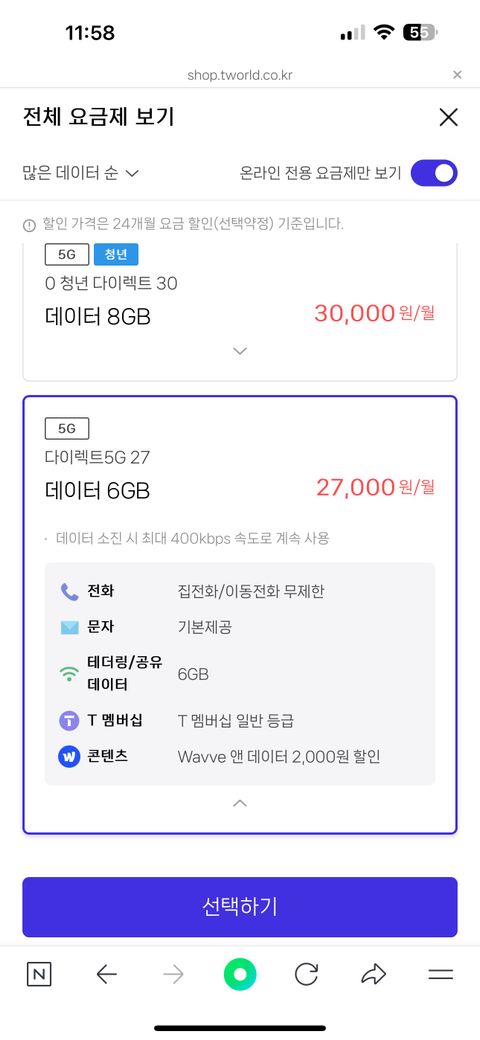Tap the 선택하기 button
This screenshot has height=1040, width=480.
click(x=240, y=907)
